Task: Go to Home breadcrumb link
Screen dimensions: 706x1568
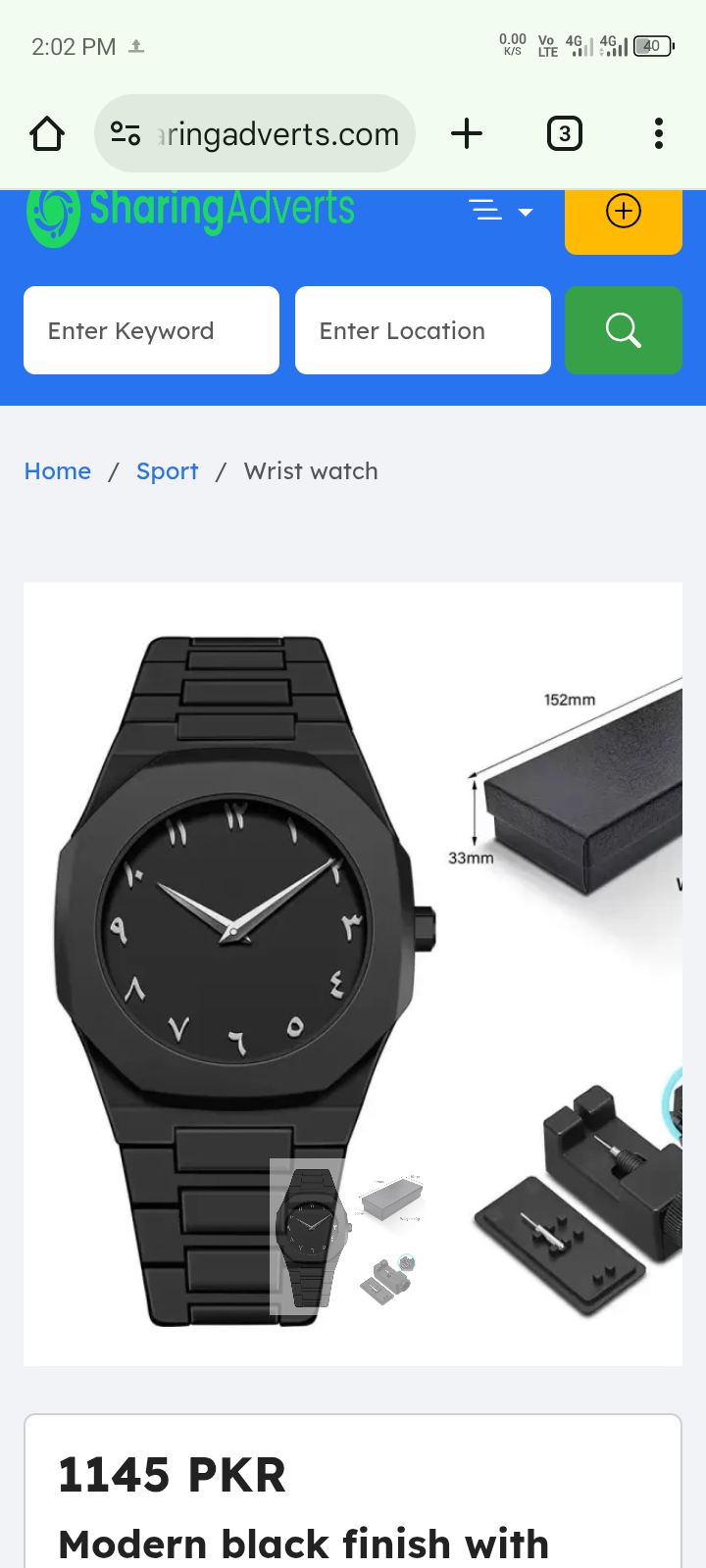Action: coord(58,471)
